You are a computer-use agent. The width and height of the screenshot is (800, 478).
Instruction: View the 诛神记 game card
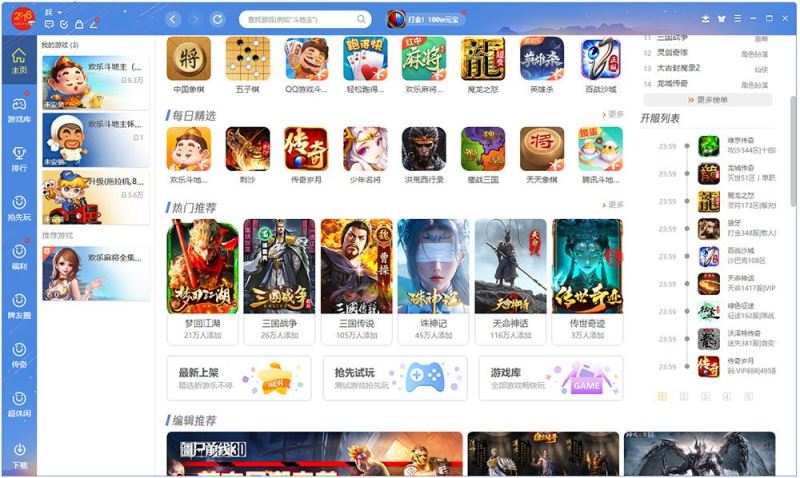[x=433, y=279]
